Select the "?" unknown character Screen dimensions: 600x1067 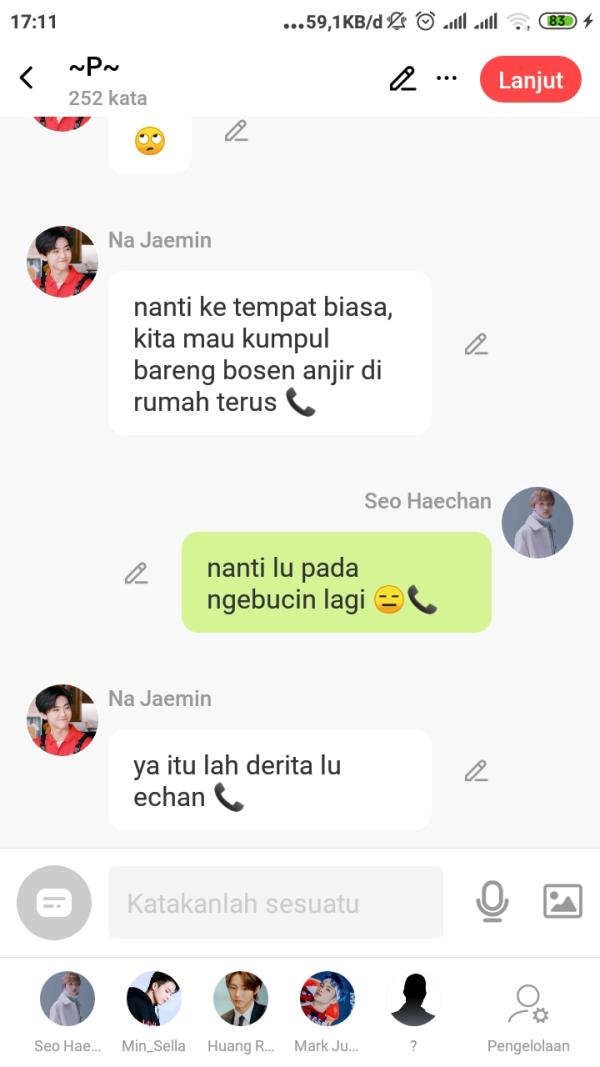point(413,1005)
